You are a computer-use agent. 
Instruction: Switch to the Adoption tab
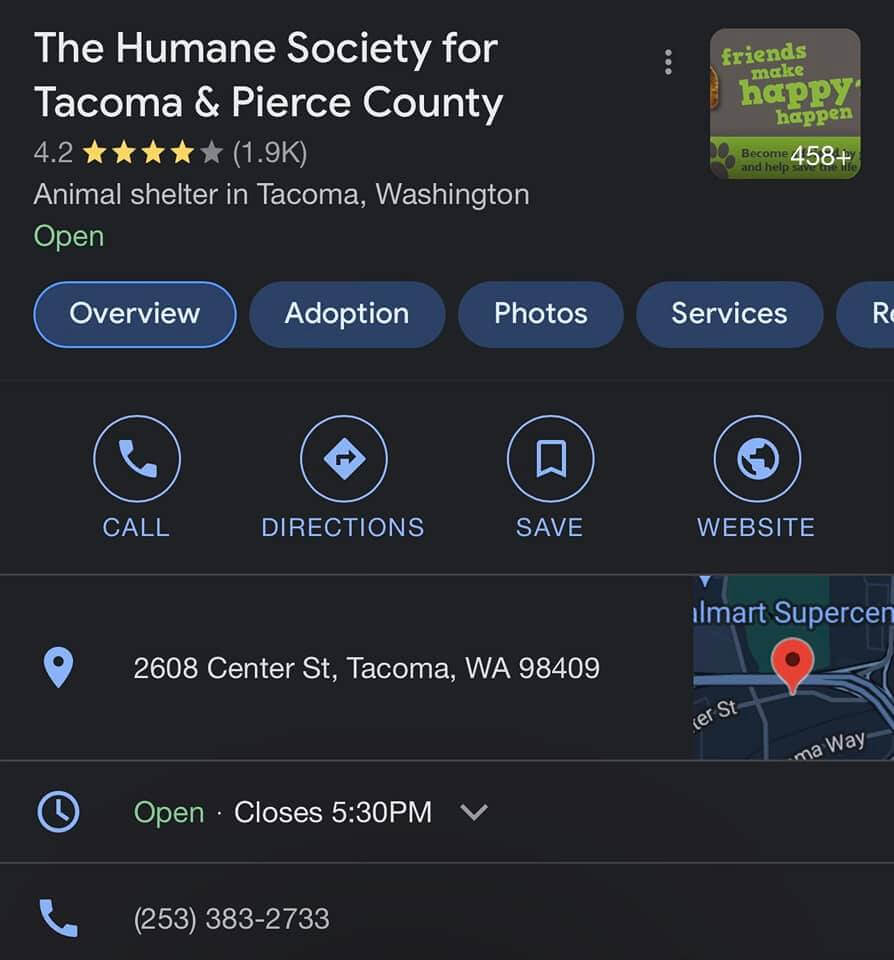pos(347,314)
